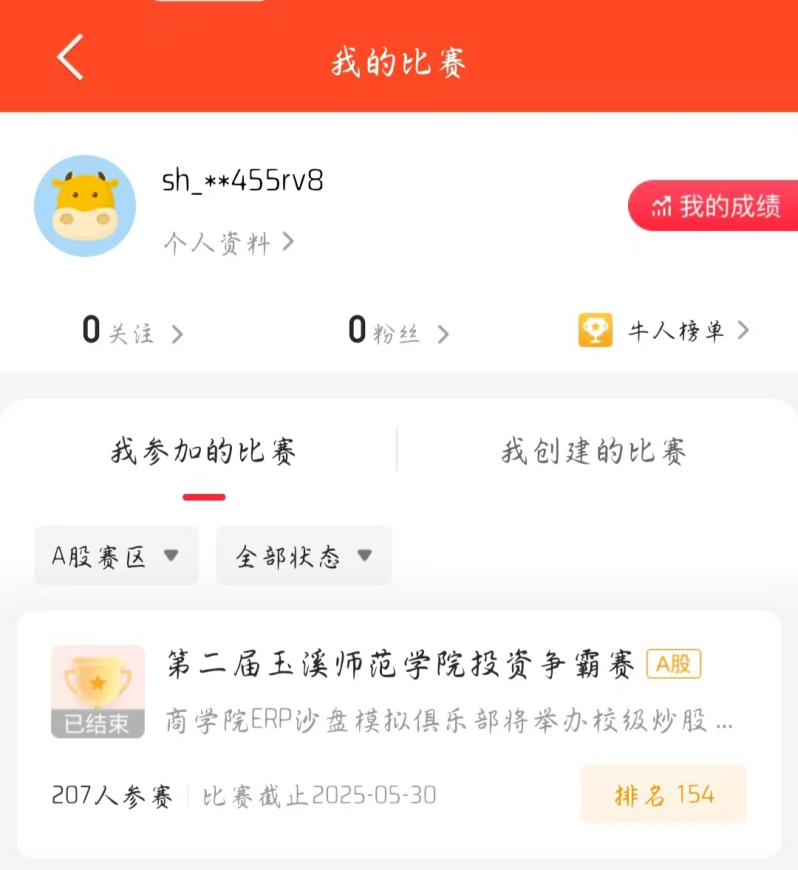Tap the cow profile avatar
The width and height of the screenshot is (798, 870).
(85, 206)
